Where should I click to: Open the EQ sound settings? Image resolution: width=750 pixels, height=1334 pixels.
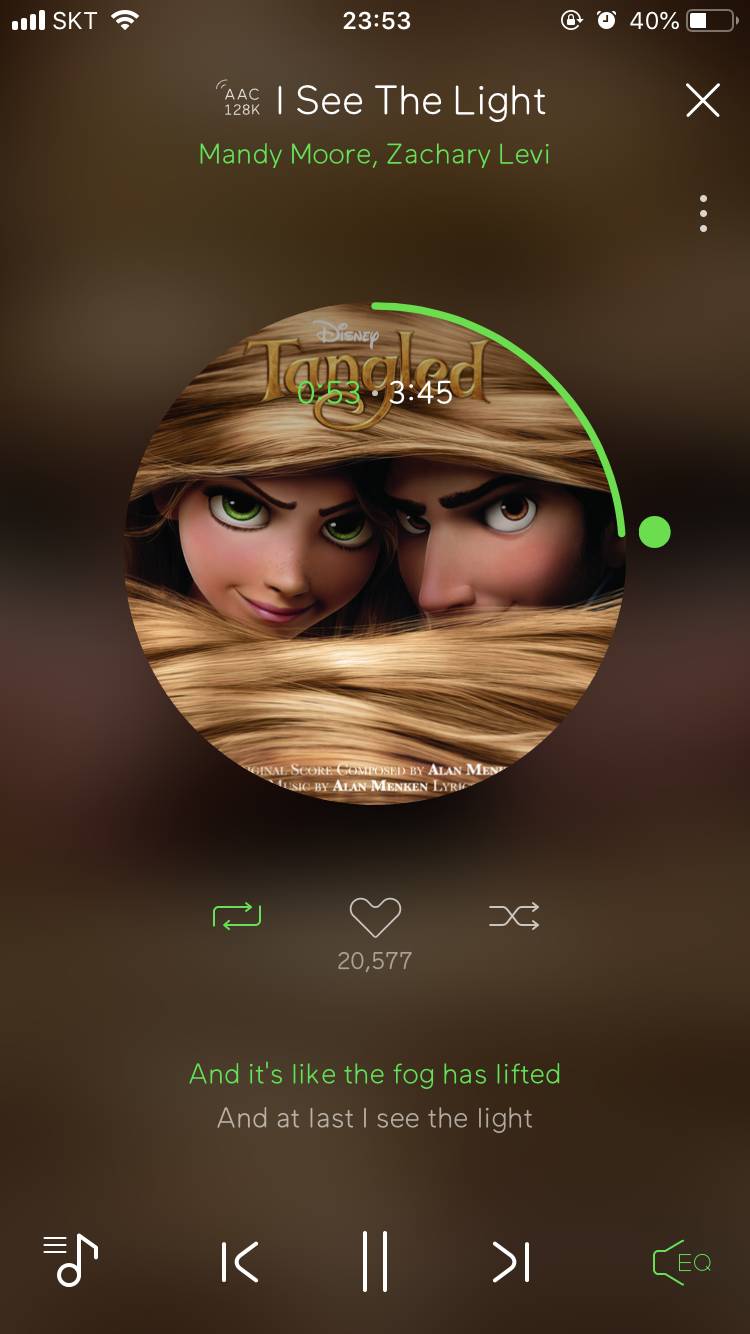coord(682,1262)
